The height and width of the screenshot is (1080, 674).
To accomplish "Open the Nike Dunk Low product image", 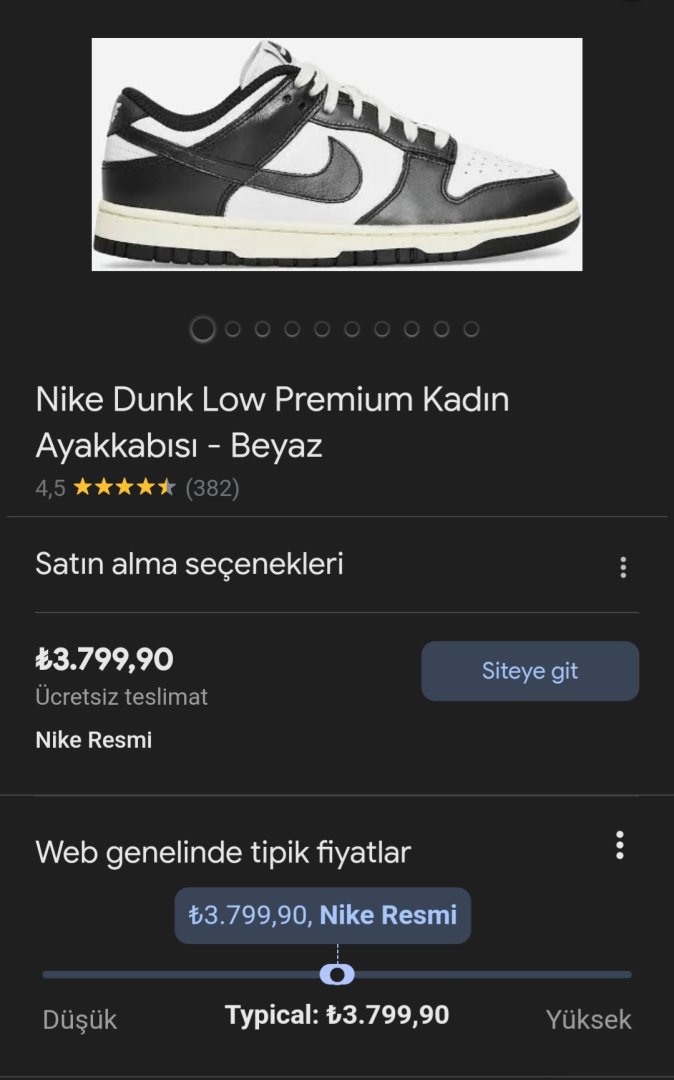I will tap(337, 154).
